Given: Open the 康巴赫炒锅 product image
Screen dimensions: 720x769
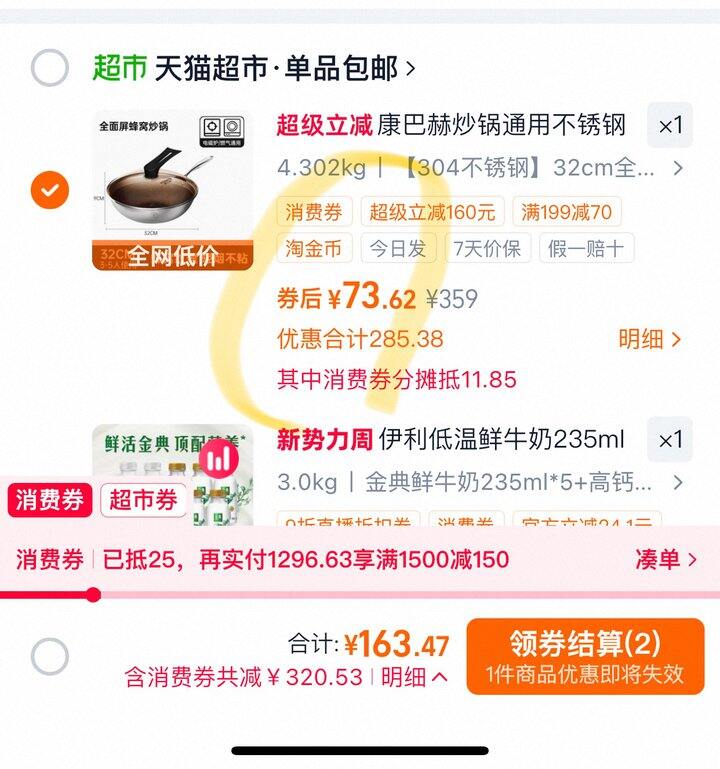Looking at the screenshot, I should pyautogui.click(x=173, y=190).
